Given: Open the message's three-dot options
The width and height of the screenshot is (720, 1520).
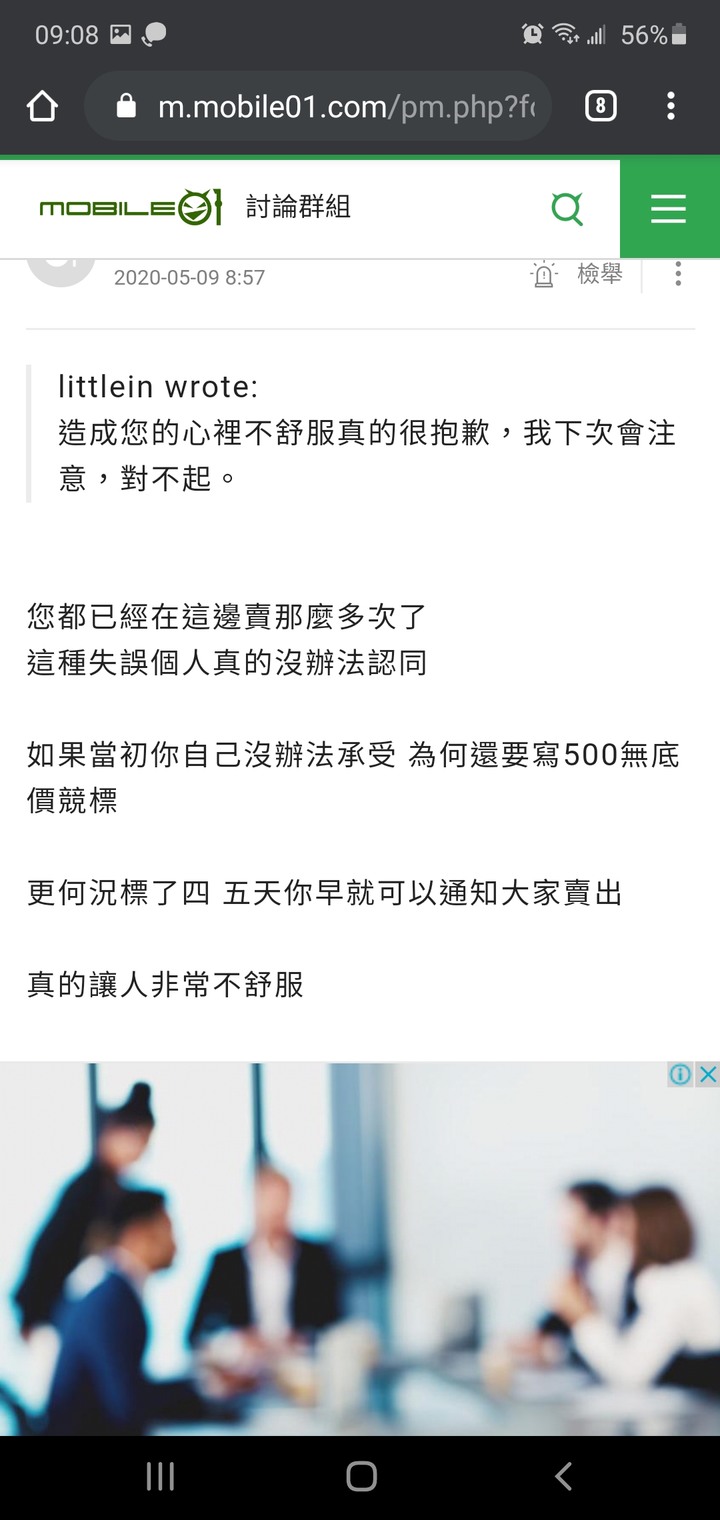Looking at the screenshot, I should pos(678,273).
